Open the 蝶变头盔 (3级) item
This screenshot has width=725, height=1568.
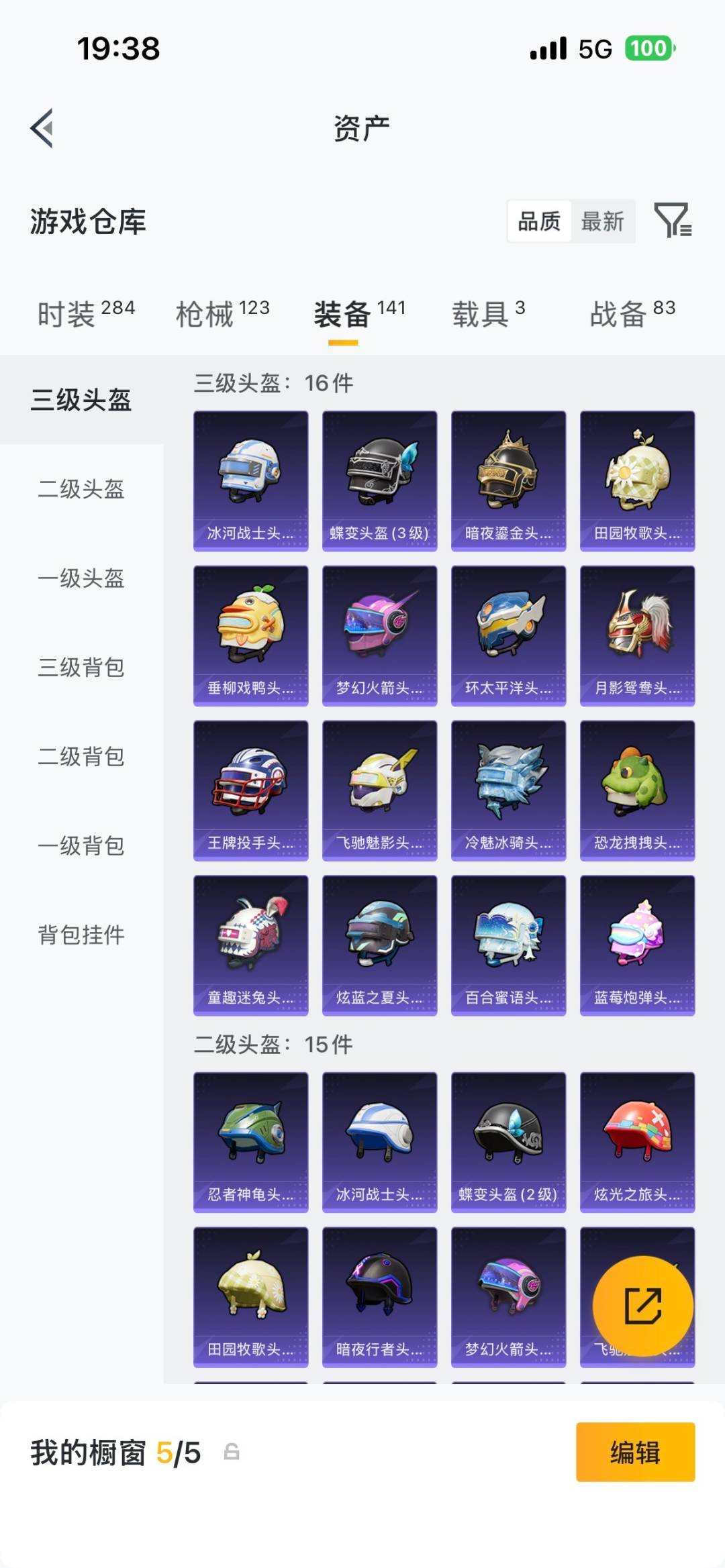pos(379,478)
